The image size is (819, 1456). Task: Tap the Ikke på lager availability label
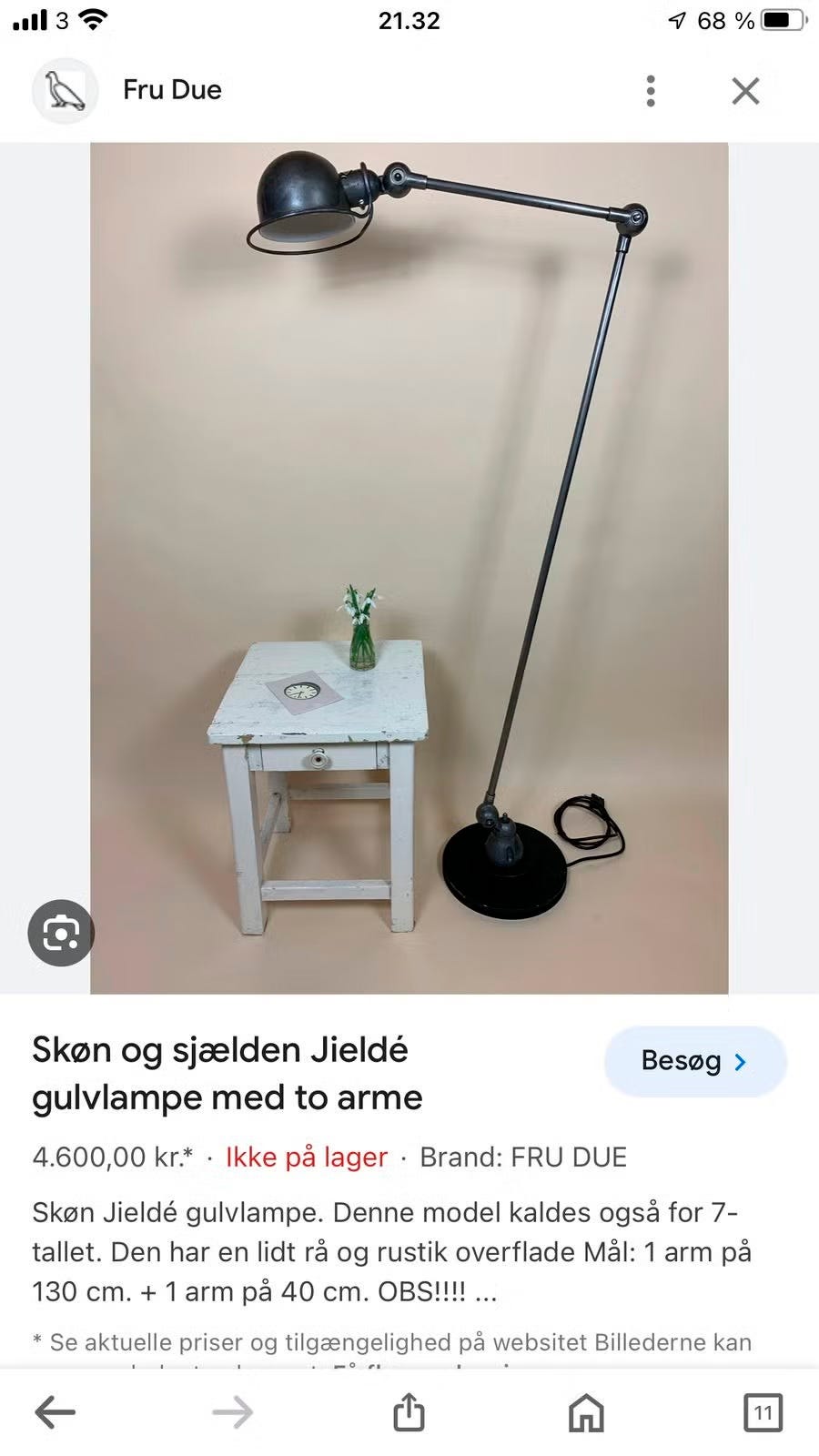point(305,1157)
